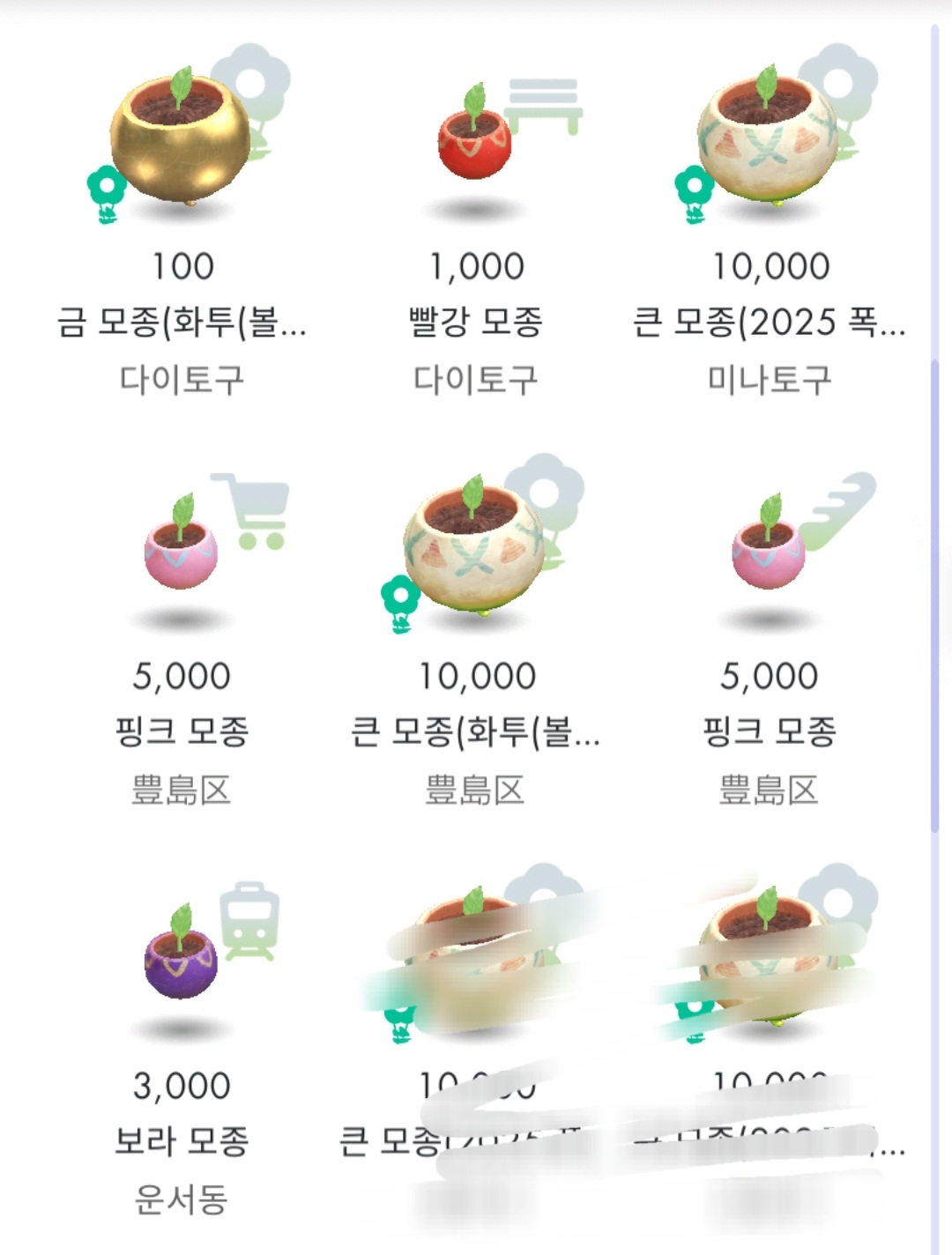Open the 큰 모종(2025 폭... seedling from 미나토구
This screenshot has width=952, height=1255.
pos(769,141)
